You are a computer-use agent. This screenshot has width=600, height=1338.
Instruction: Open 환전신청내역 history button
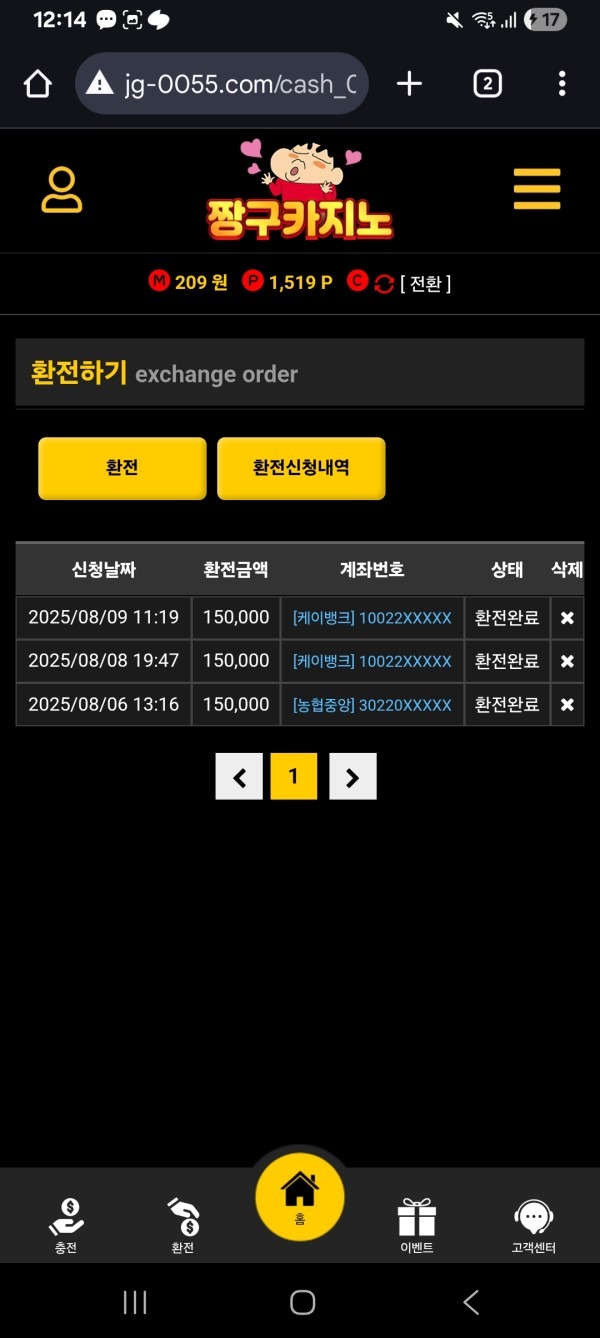pos(301,468)
